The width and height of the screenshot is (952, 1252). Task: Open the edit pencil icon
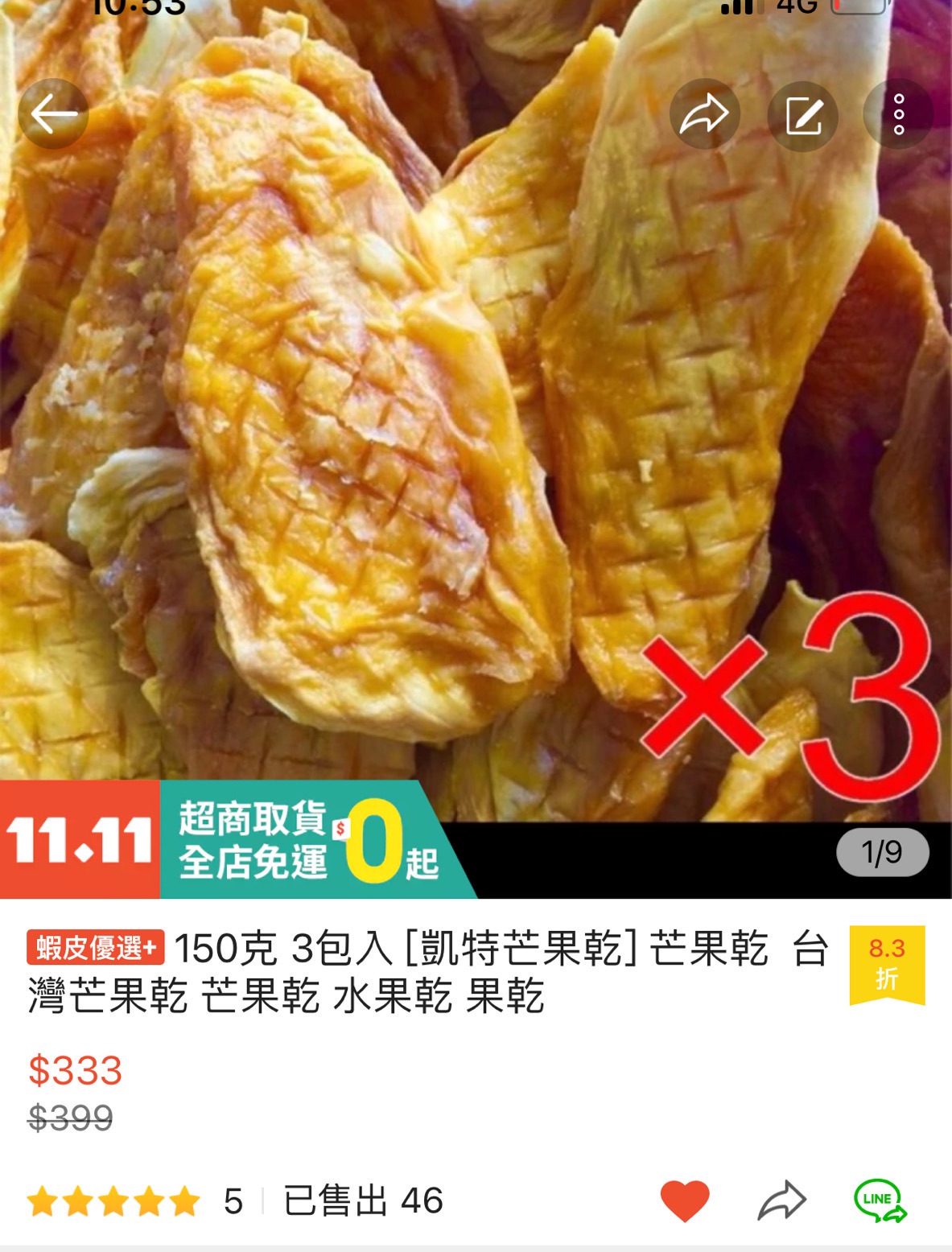click(x=802, y=116)
